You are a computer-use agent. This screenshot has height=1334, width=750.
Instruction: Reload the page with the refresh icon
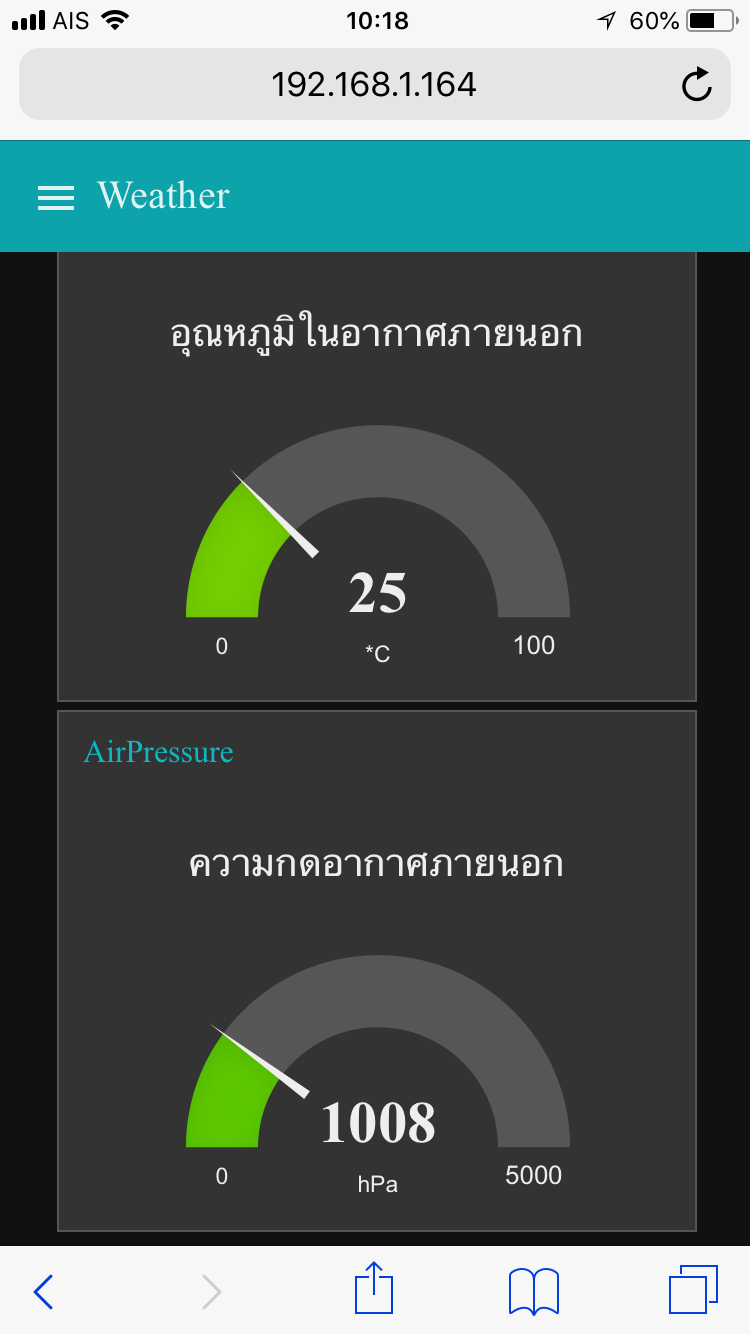click(697, 85)
